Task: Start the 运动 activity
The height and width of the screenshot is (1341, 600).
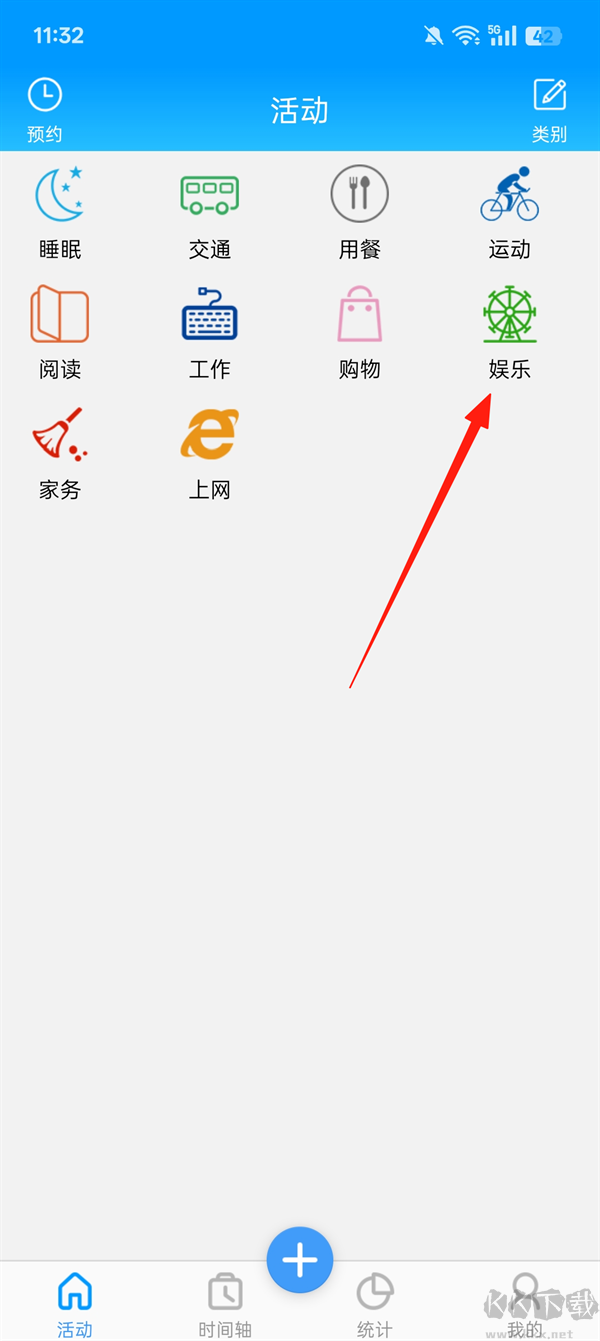Action: pyautogui.click(x=509, y=212)
